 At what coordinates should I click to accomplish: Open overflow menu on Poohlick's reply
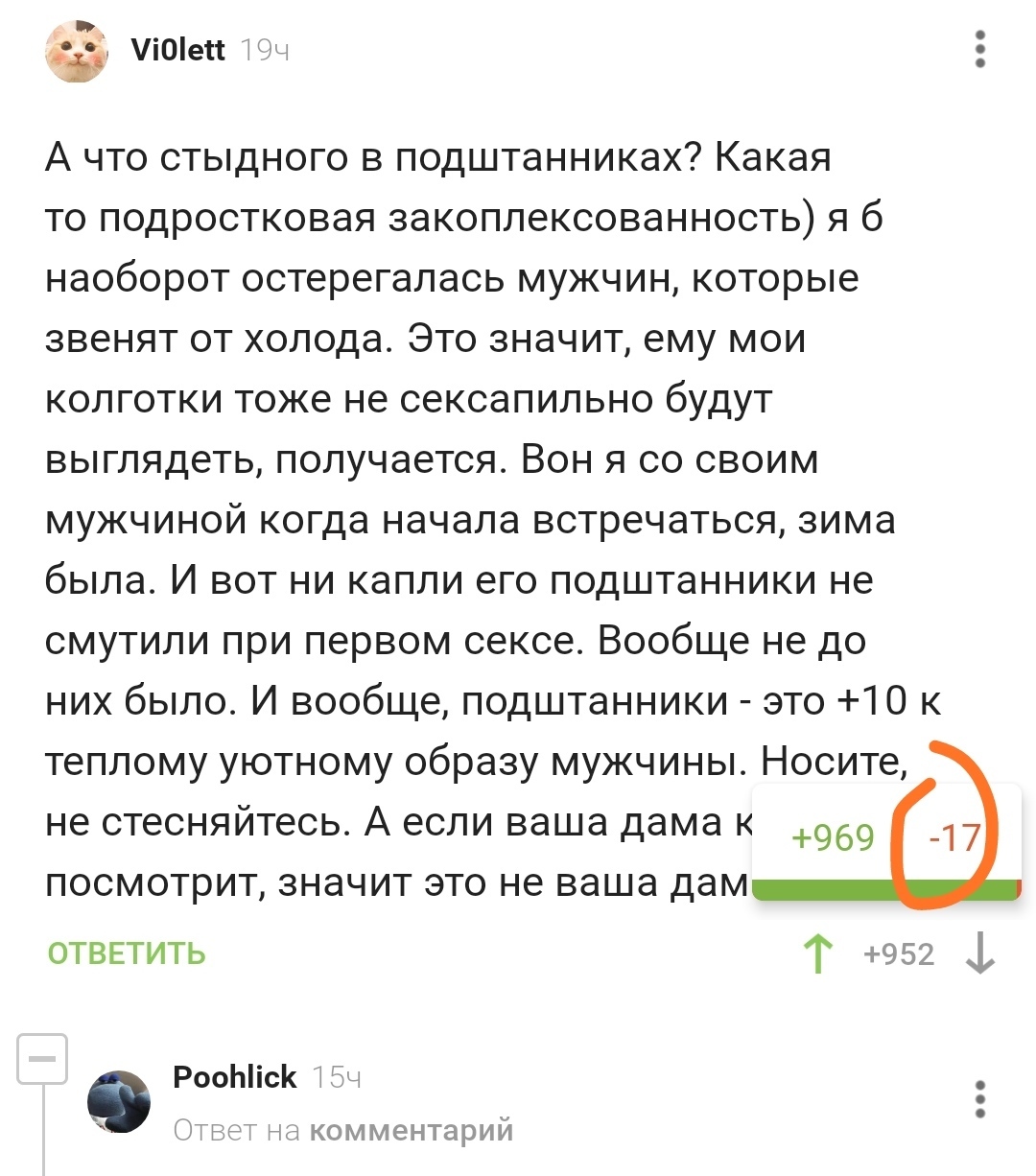pos(979,1099)
